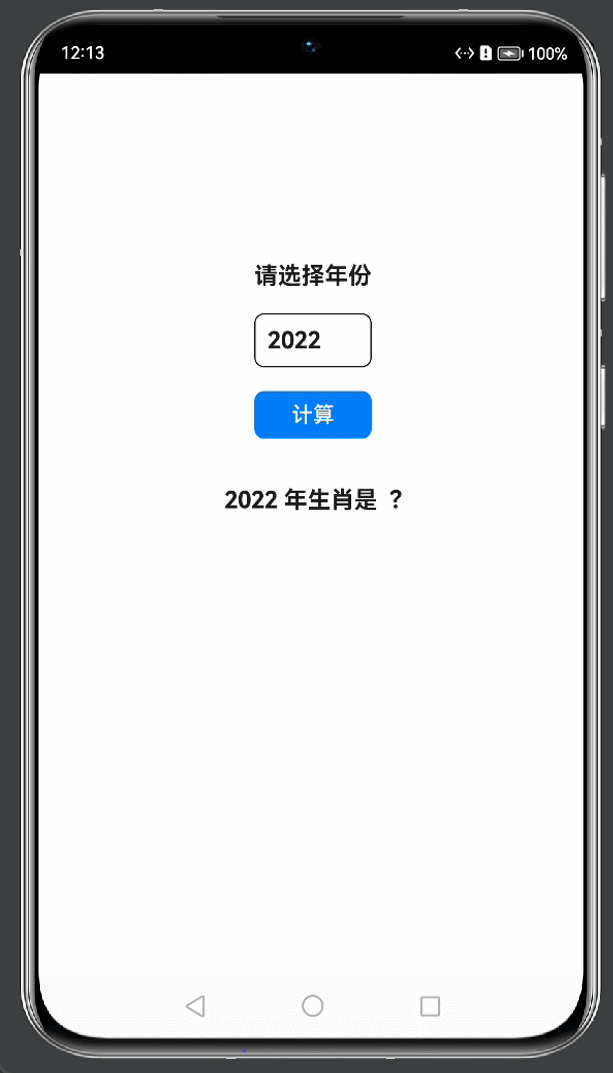Open the year picker showing 2022
The height and width of the screenshot is (1073, 613).
click(x=313, y=340)
